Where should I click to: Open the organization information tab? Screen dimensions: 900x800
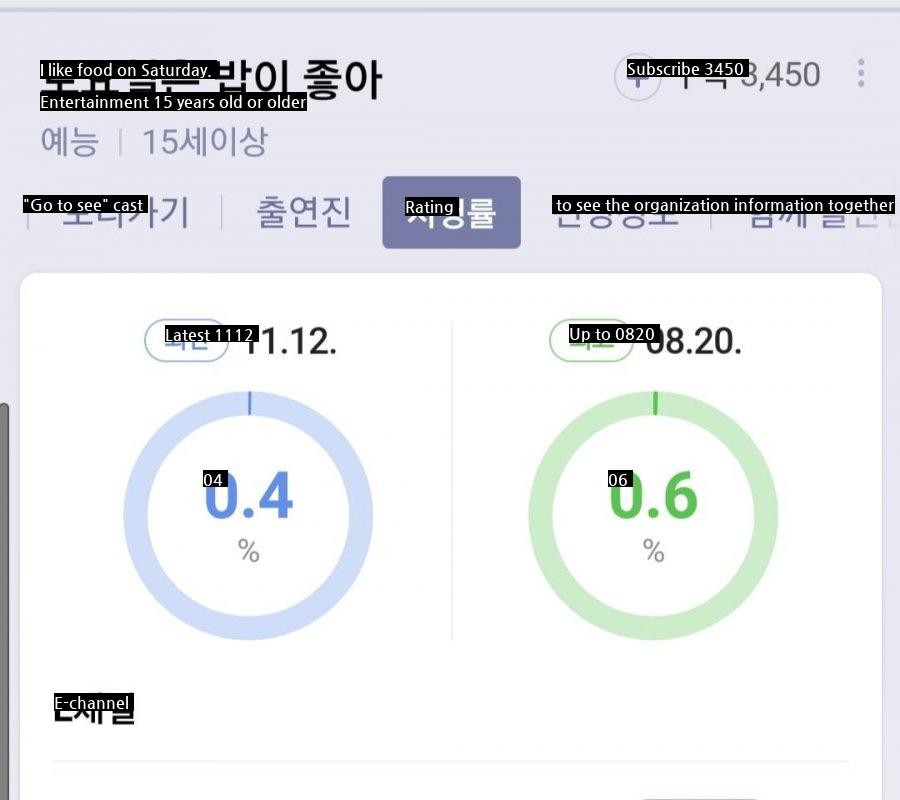[618, 212]
